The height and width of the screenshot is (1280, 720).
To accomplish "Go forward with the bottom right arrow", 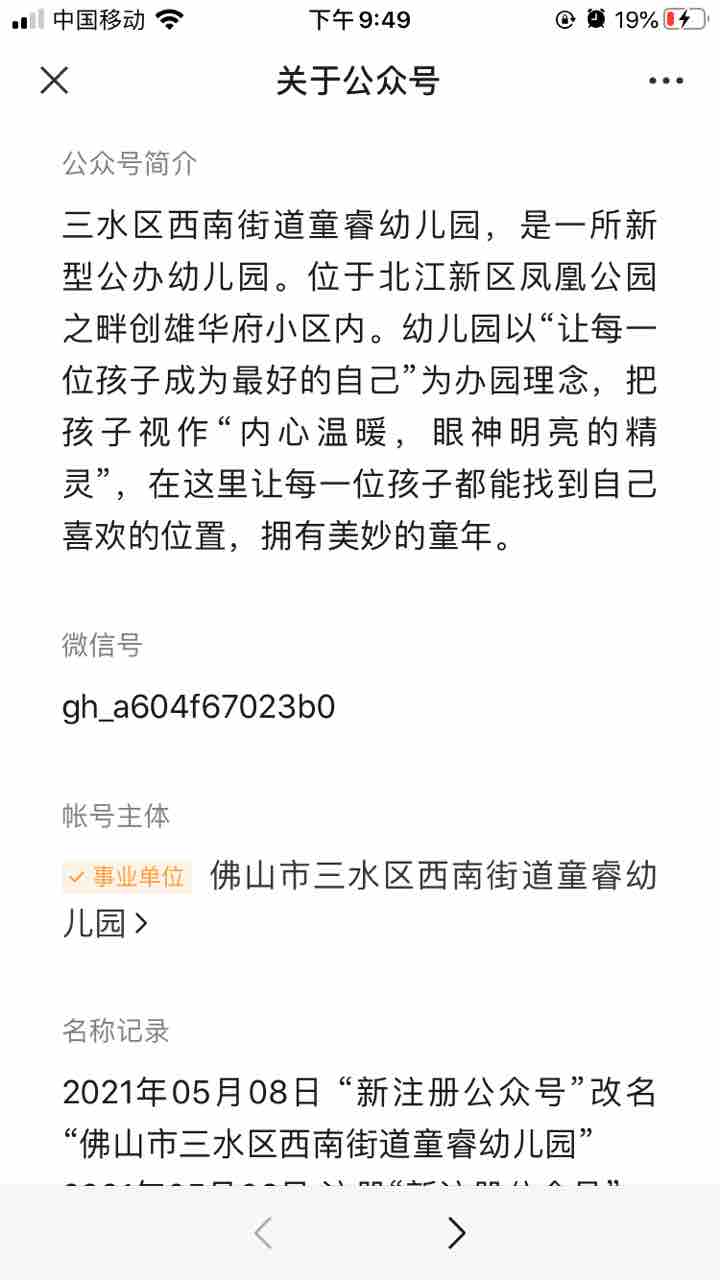I will (x=457, y=1233).
